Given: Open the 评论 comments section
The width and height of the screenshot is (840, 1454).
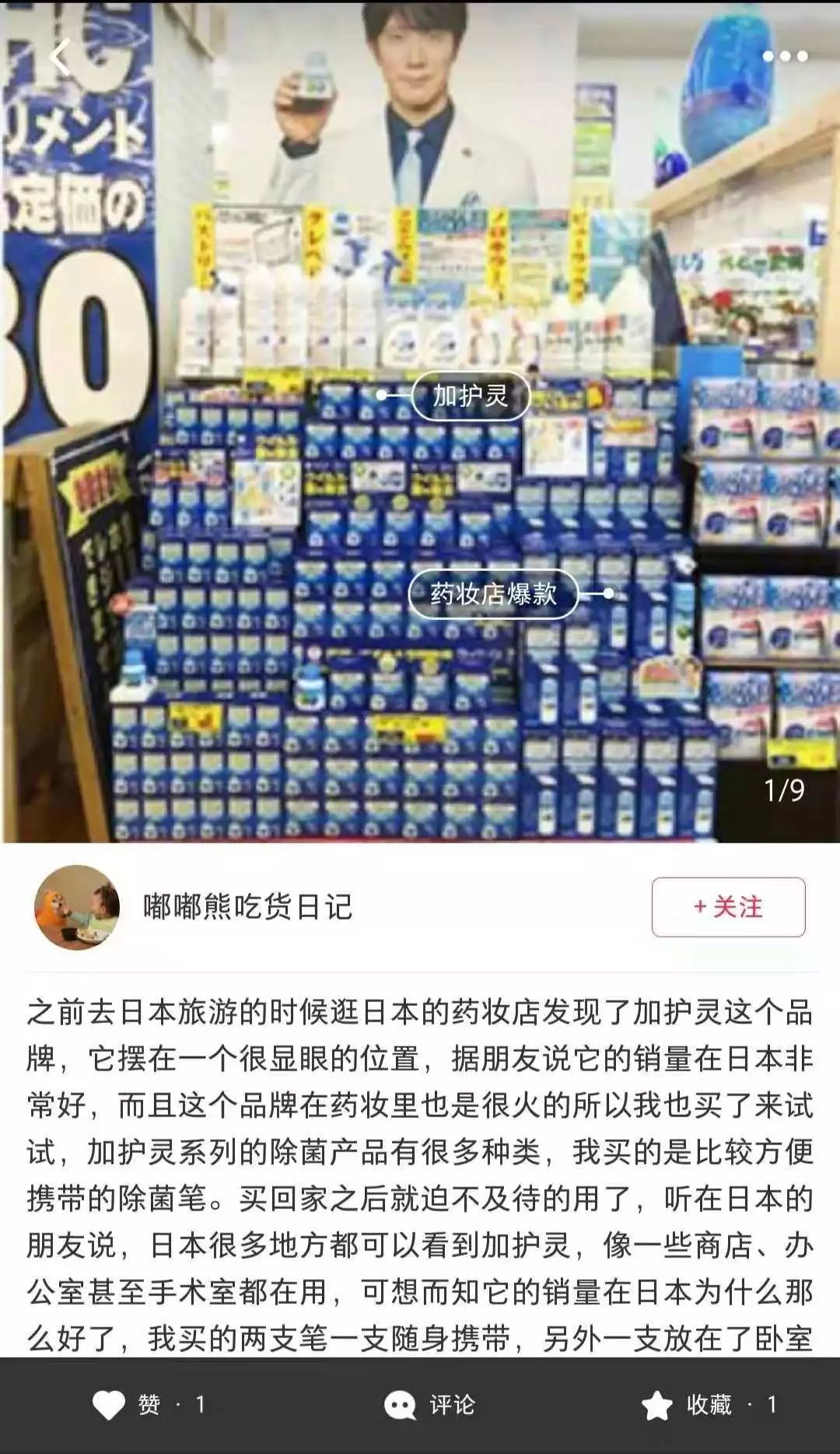Looking at the screenshot, I should [429, 1404].
